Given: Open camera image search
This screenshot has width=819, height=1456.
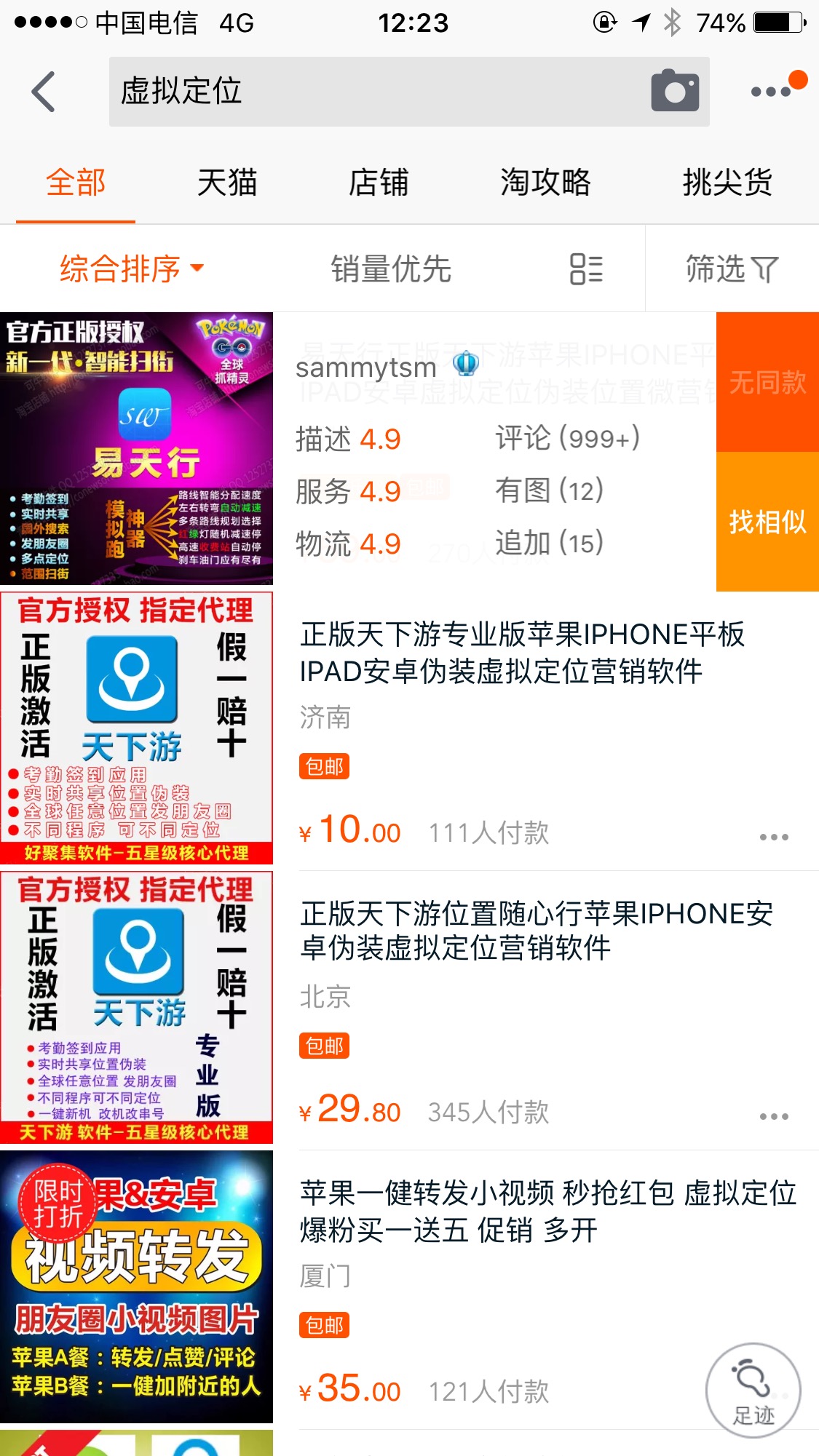Looking at the screenshot, I should coord(675,91).
